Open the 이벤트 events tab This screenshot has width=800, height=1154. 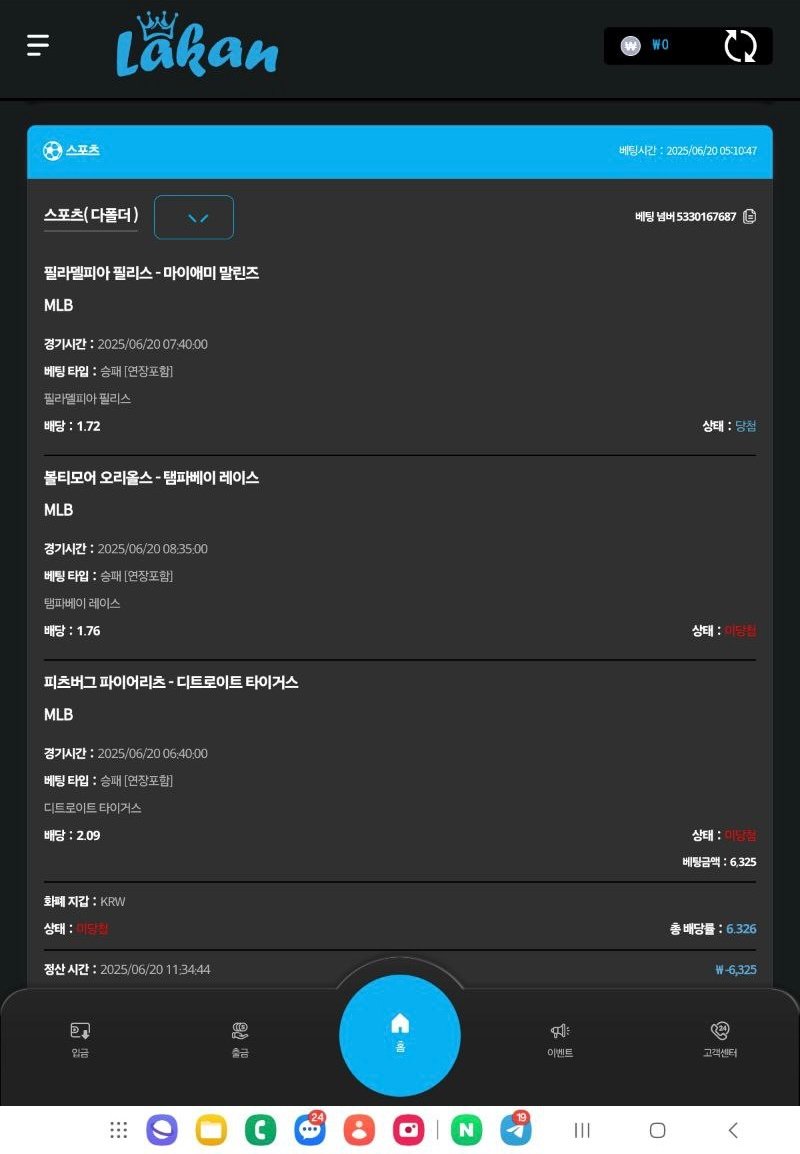560,1038
